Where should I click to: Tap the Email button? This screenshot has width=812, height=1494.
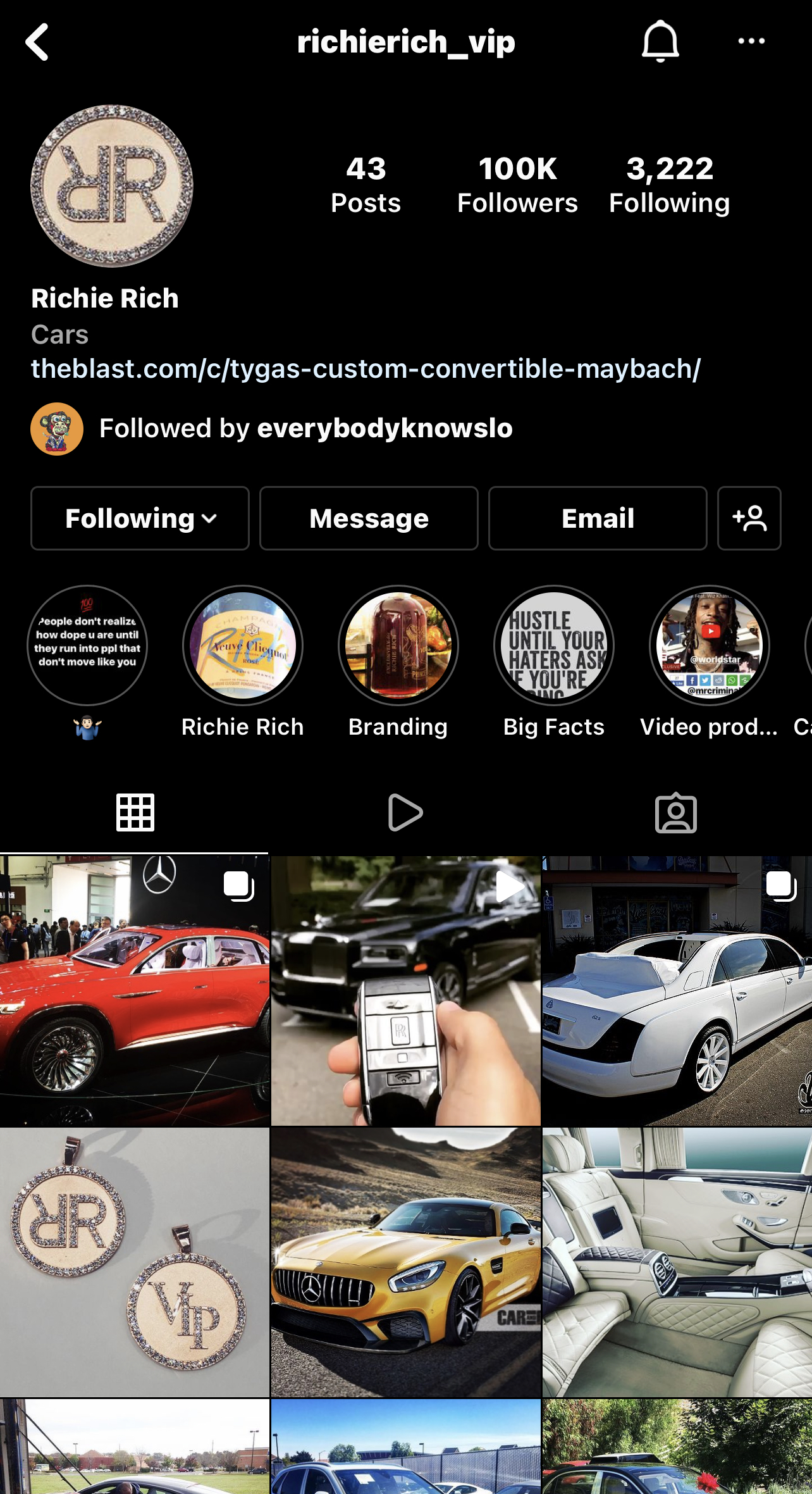[x=598, y=518]
